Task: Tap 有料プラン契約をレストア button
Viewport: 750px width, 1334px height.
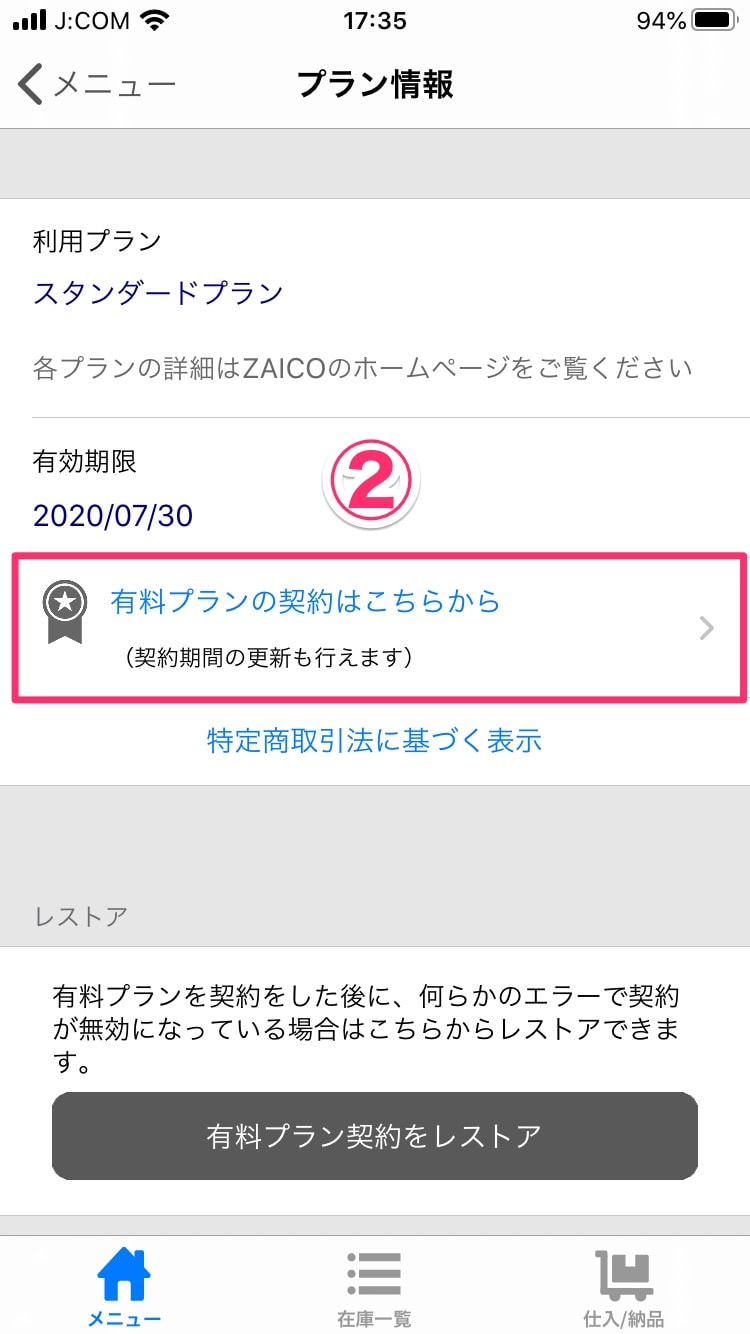Action: click(375, 1136)
